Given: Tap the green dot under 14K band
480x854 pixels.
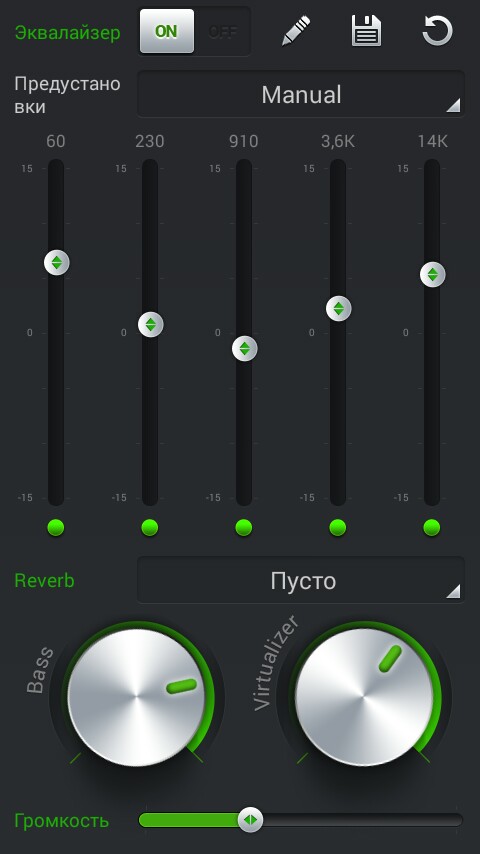Looking at the screenshot, I should pos(432,527).
